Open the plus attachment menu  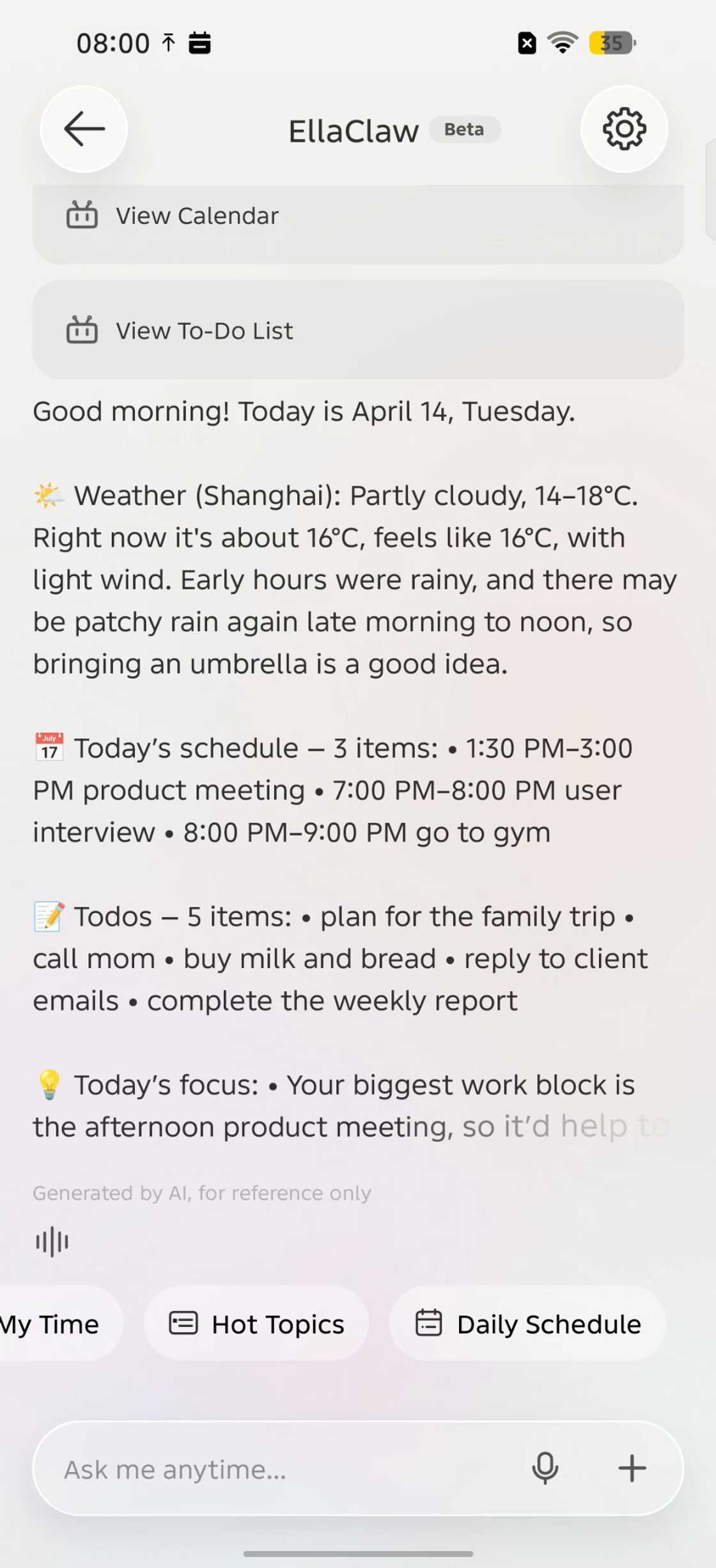coord(632,1468)
